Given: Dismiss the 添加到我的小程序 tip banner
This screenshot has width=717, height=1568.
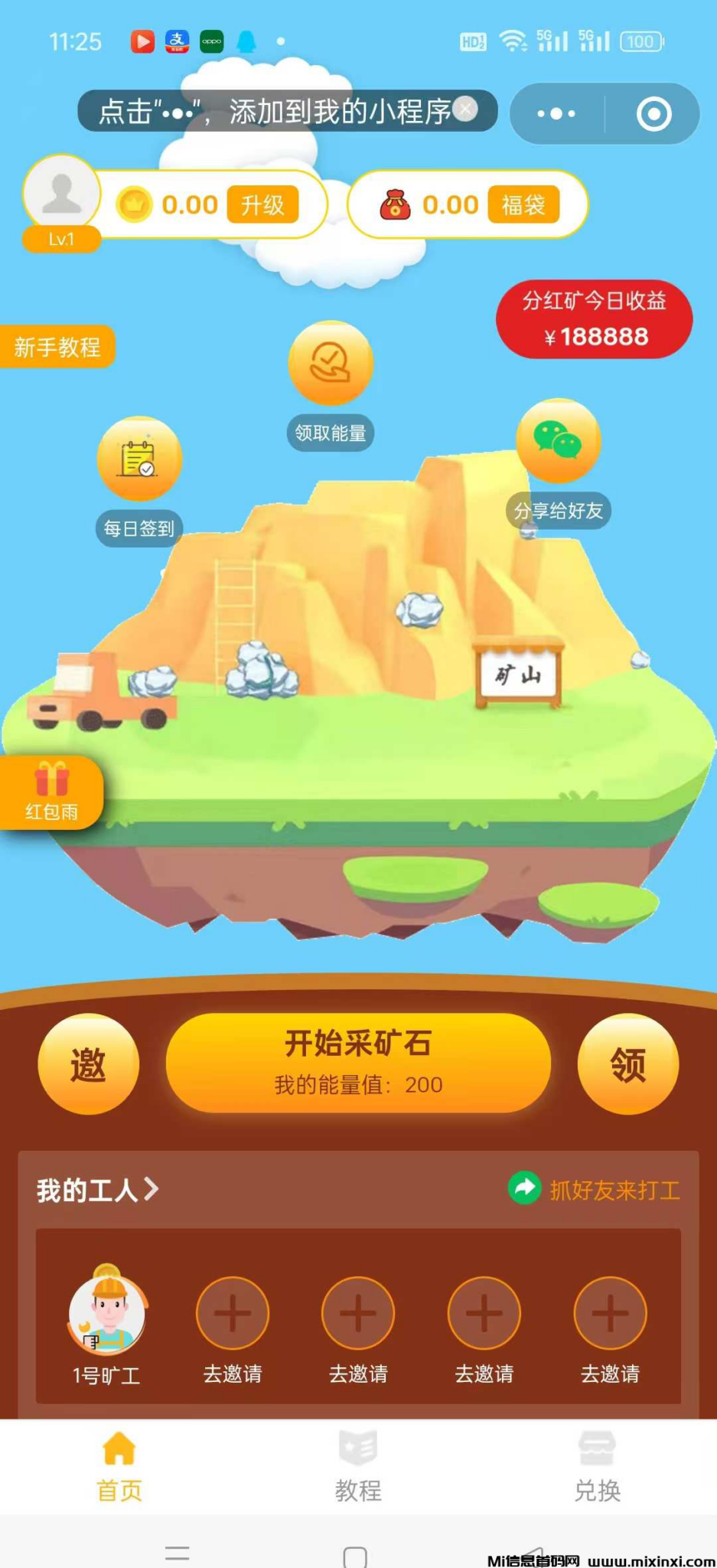Looking at the screenshot, I should coord(464,109).
